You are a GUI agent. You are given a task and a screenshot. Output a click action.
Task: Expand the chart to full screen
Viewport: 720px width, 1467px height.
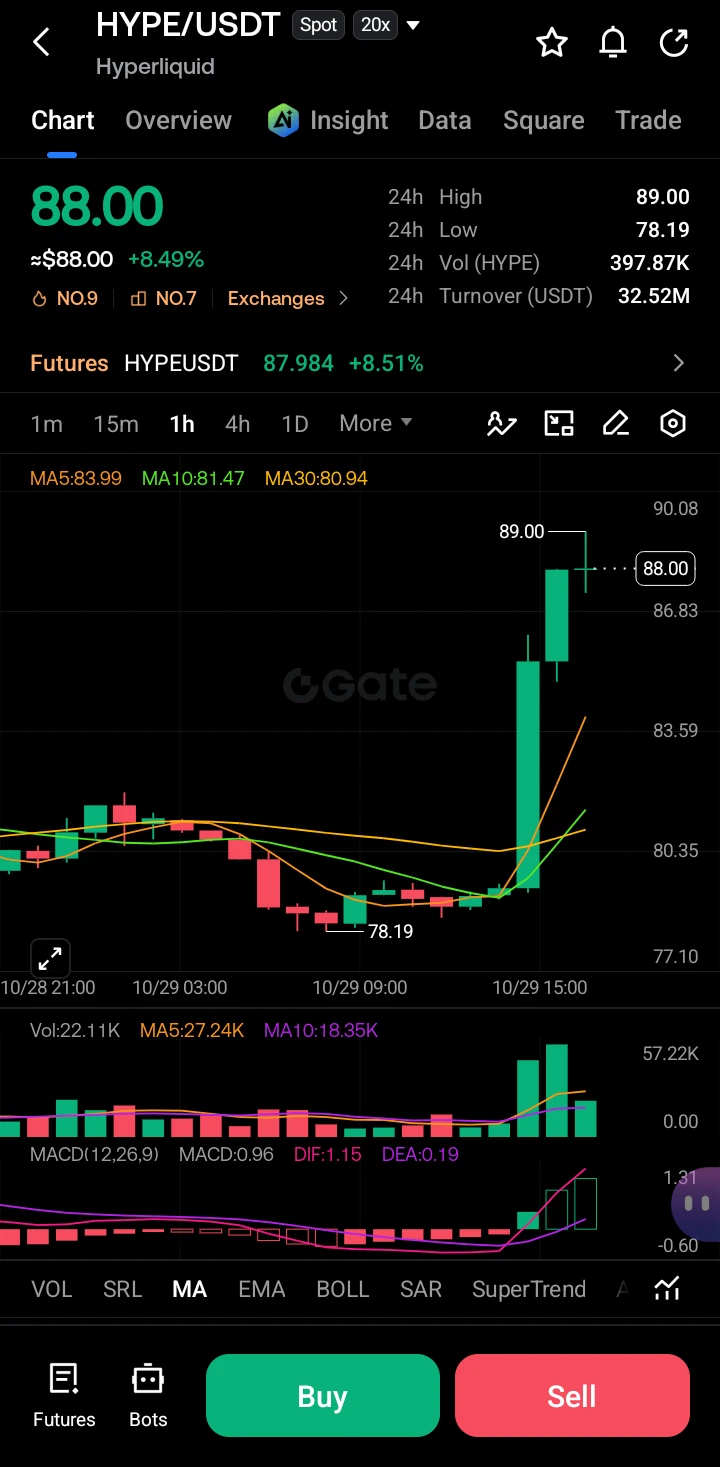pos(49,958)
